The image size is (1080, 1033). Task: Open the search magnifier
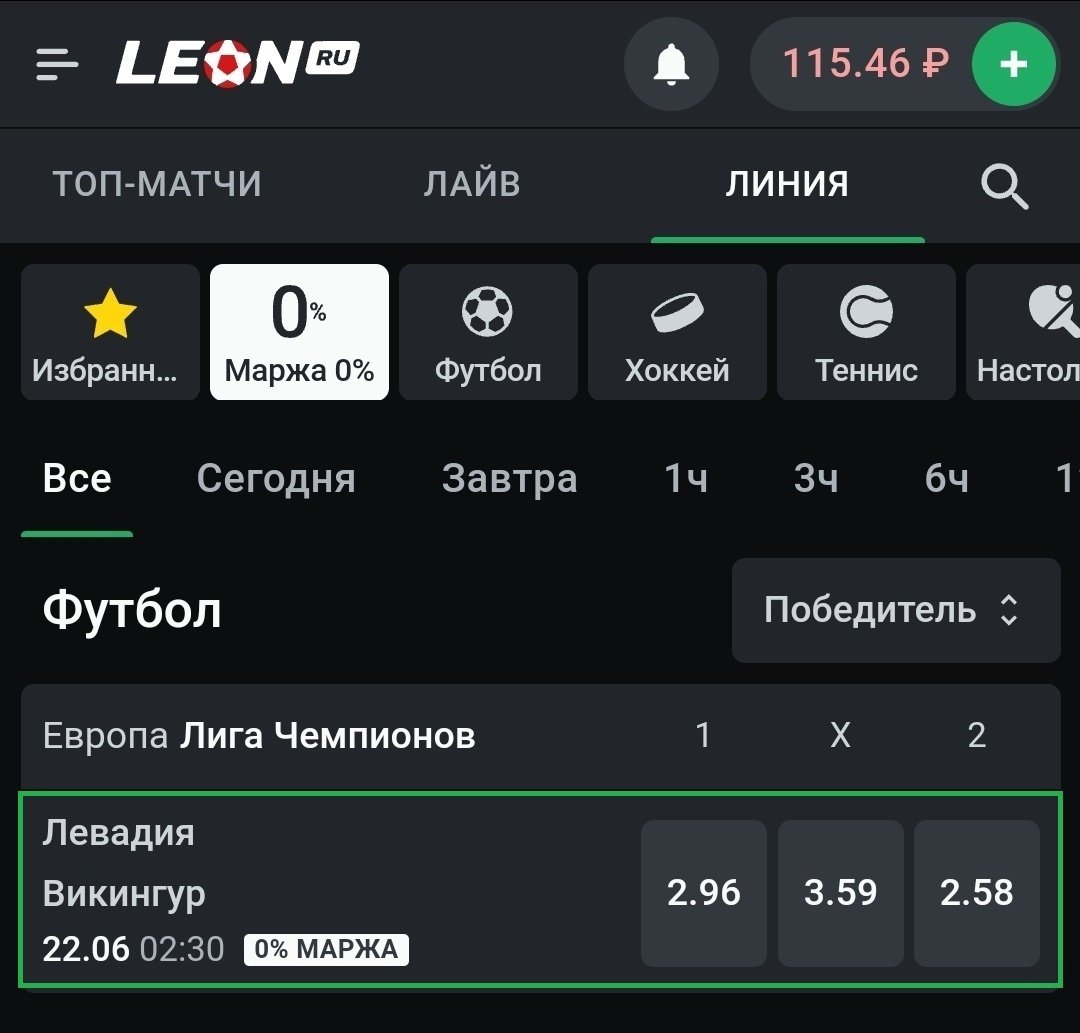click(1004, 186)
